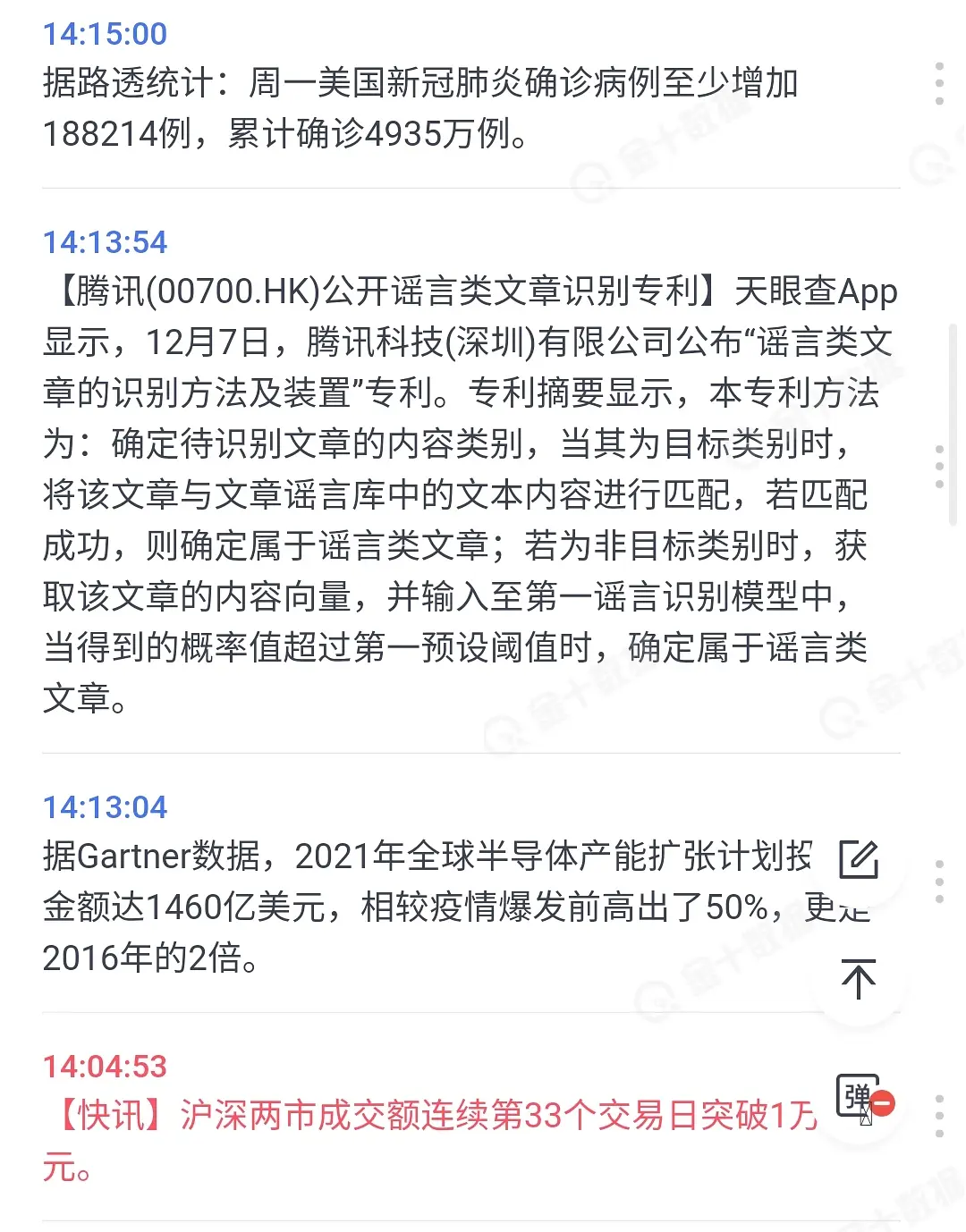Open the 路透 美国新冠确诊病例 news item
This screenshot has height=1232, width=966.
(420, 108)
